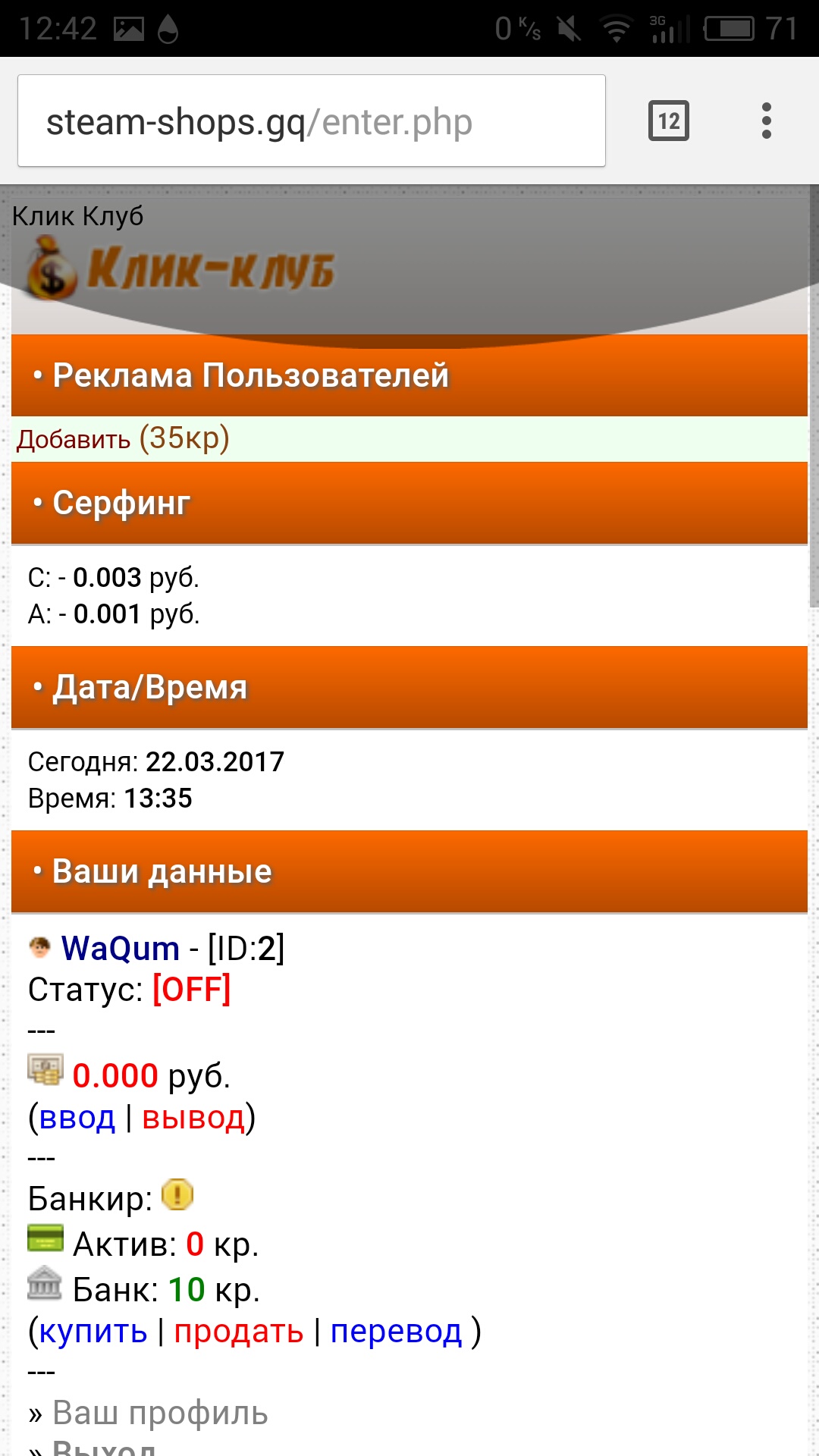Go to Ваш профиль
819x1456 pixels.
click(159, 1413)
